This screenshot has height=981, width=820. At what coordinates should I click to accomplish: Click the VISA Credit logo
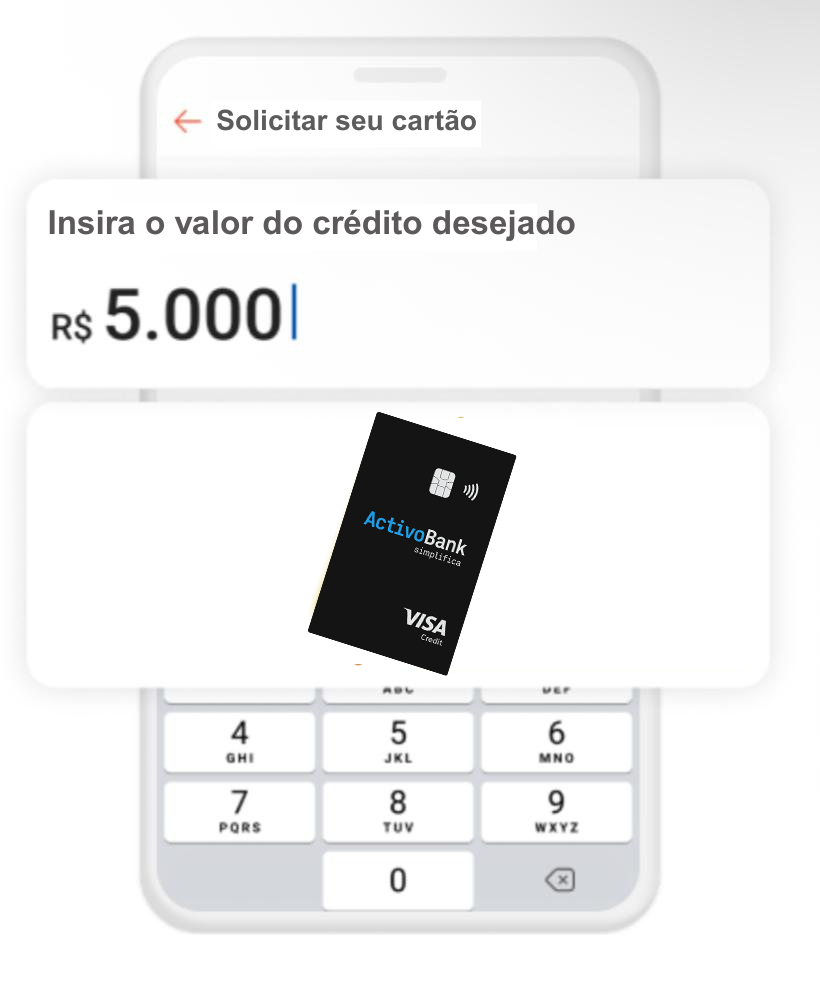424,625
